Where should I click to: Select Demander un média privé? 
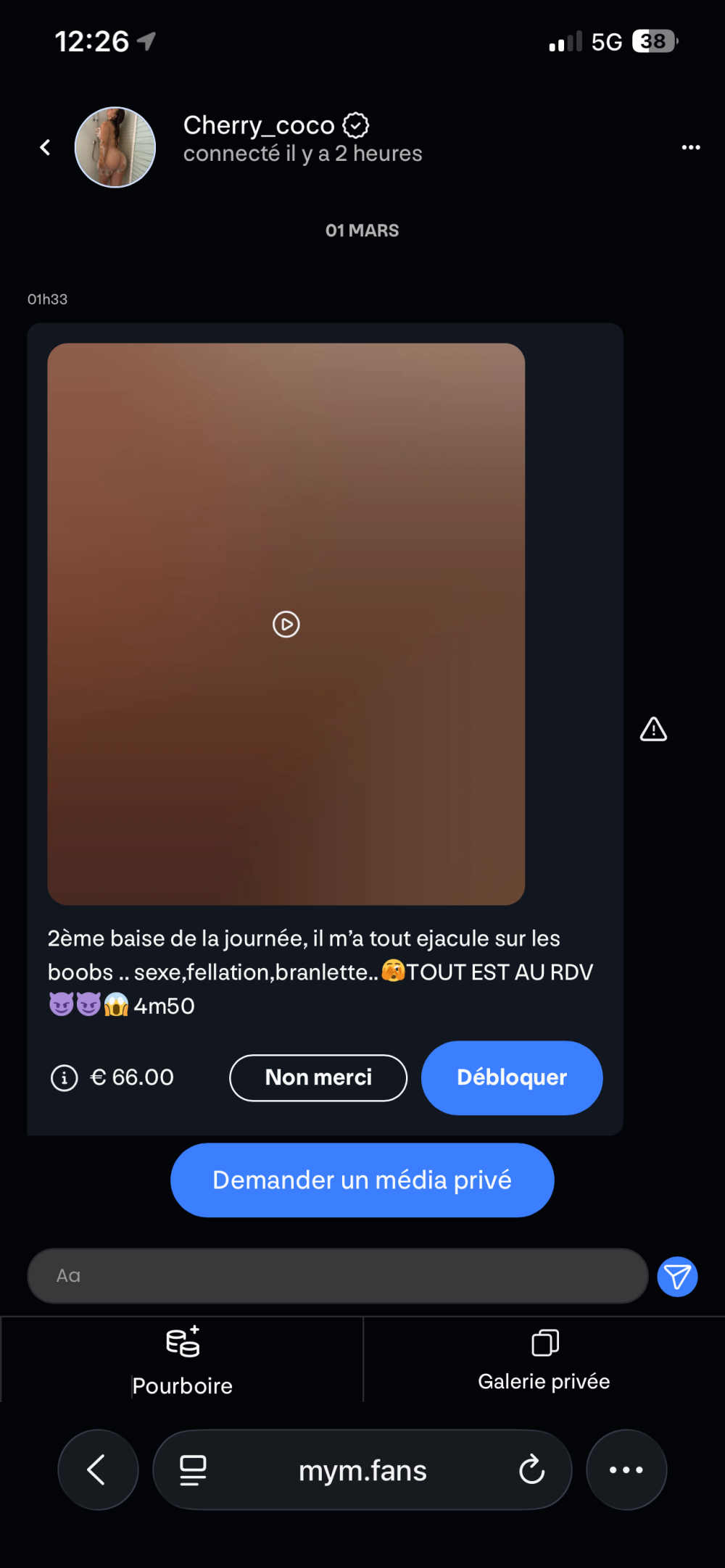click(x=362, y=1180)
